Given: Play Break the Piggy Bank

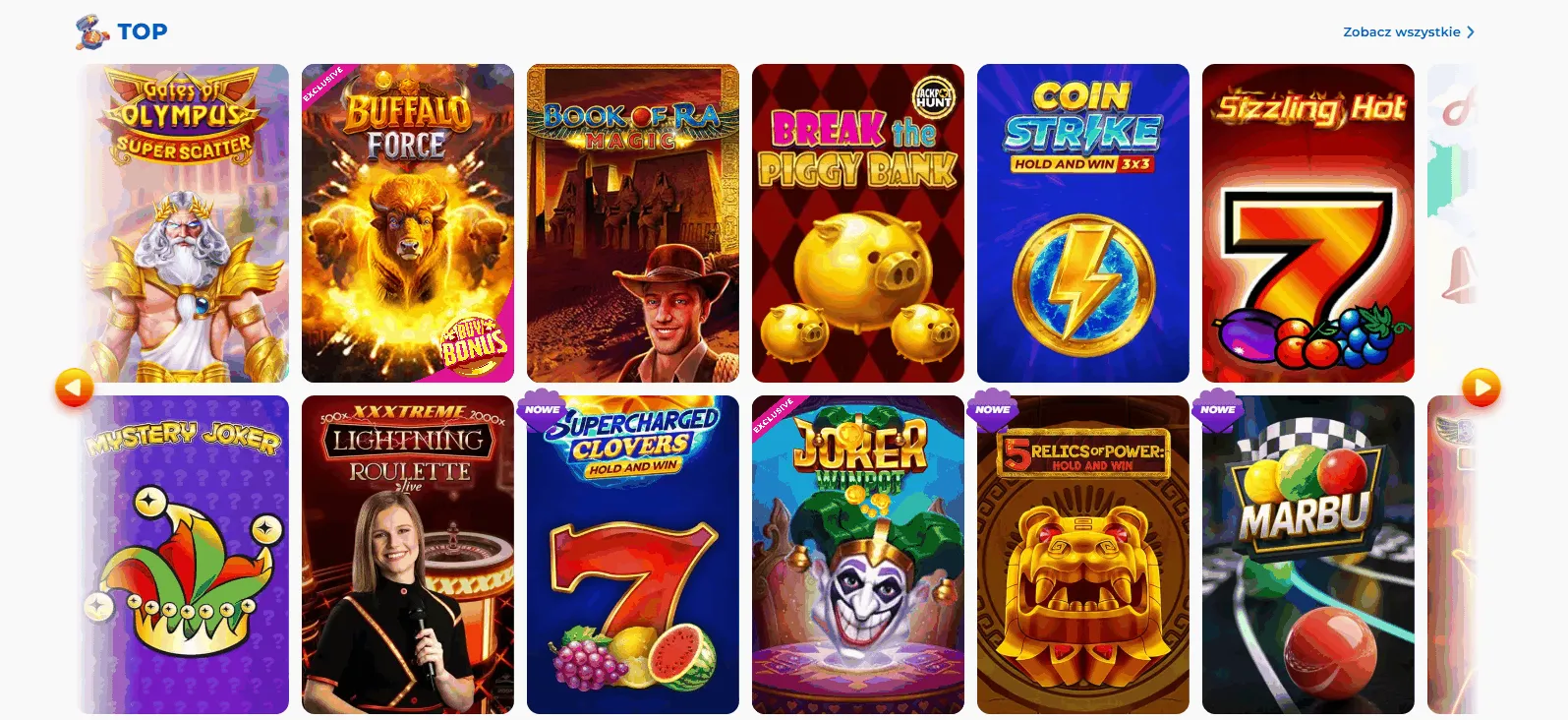Looking at the screenshot, I should (x=857, y=223).
